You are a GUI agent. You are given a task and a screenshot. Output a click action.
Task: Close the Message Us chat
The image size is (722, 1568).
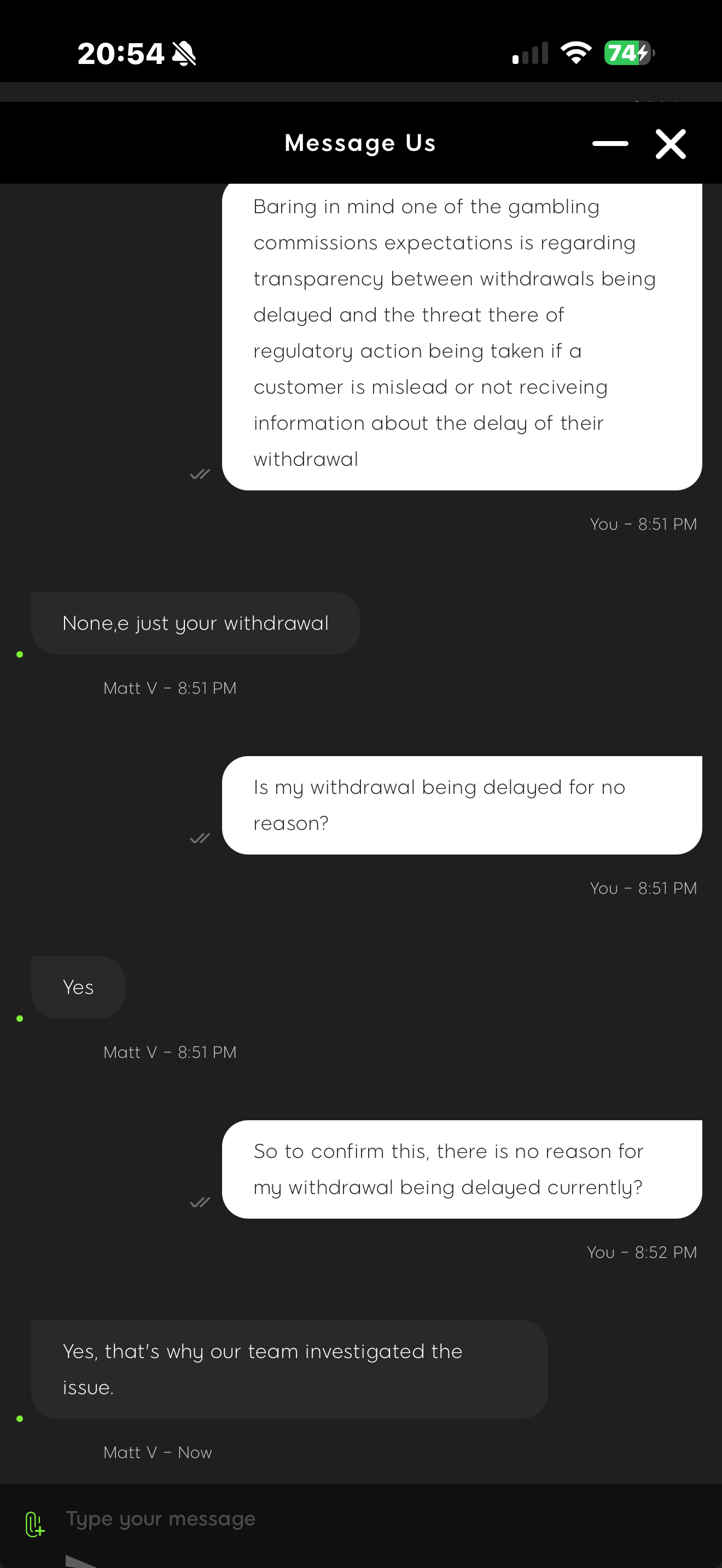pyautogui.click(x=670, y=144)
